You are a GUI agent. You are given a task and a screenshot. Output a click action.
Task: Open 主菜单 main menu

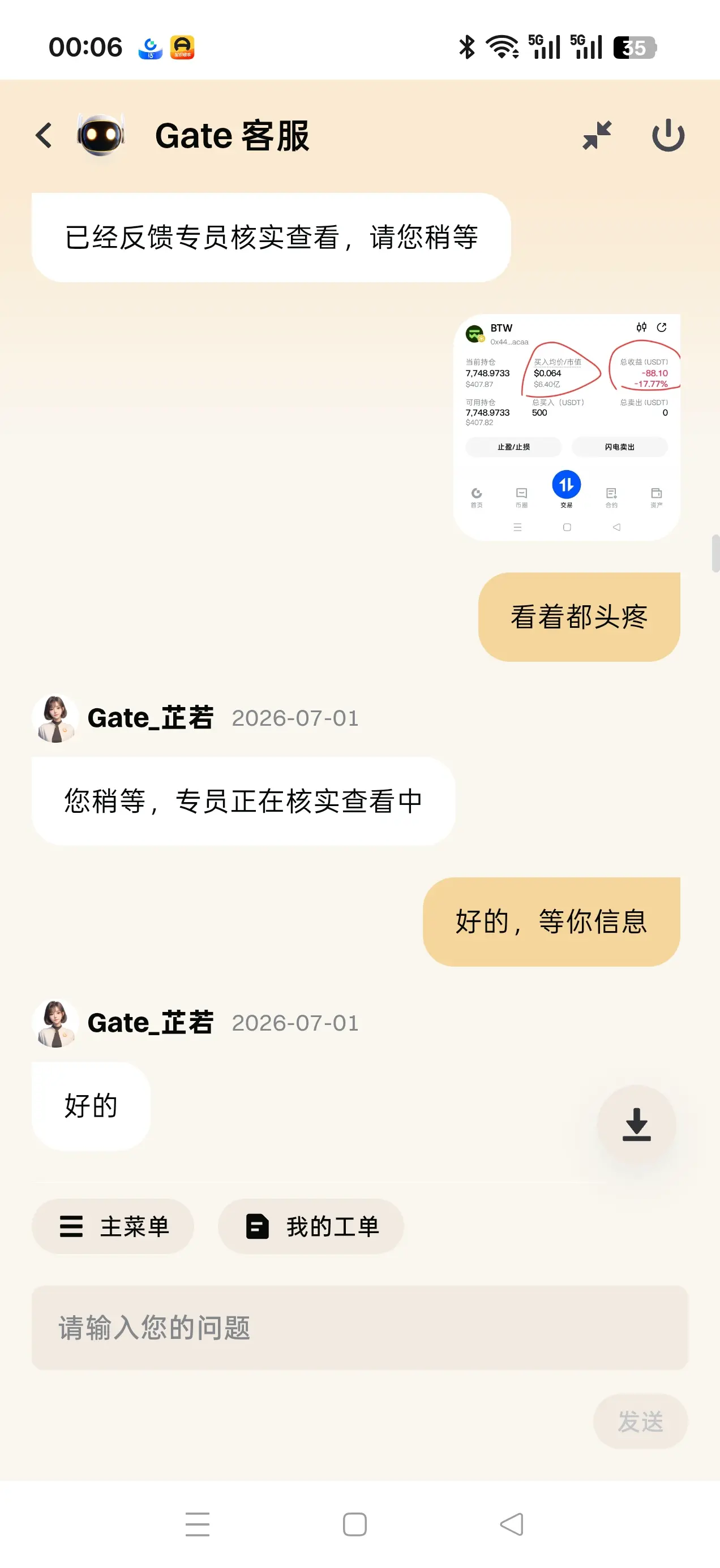tap(113, 1226)
